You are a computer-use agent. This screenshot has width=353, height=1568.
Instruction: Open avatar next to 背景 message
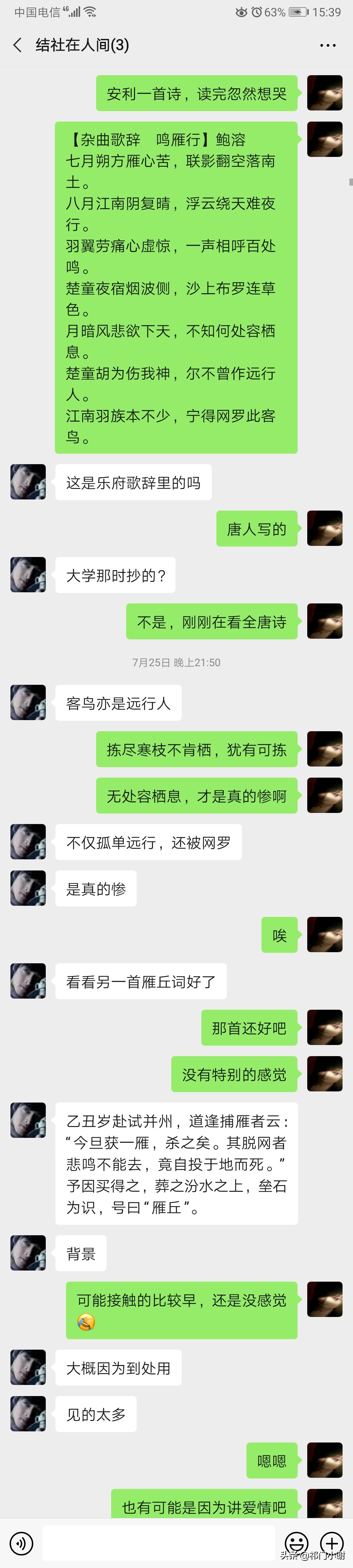(x=28, y=1253)
